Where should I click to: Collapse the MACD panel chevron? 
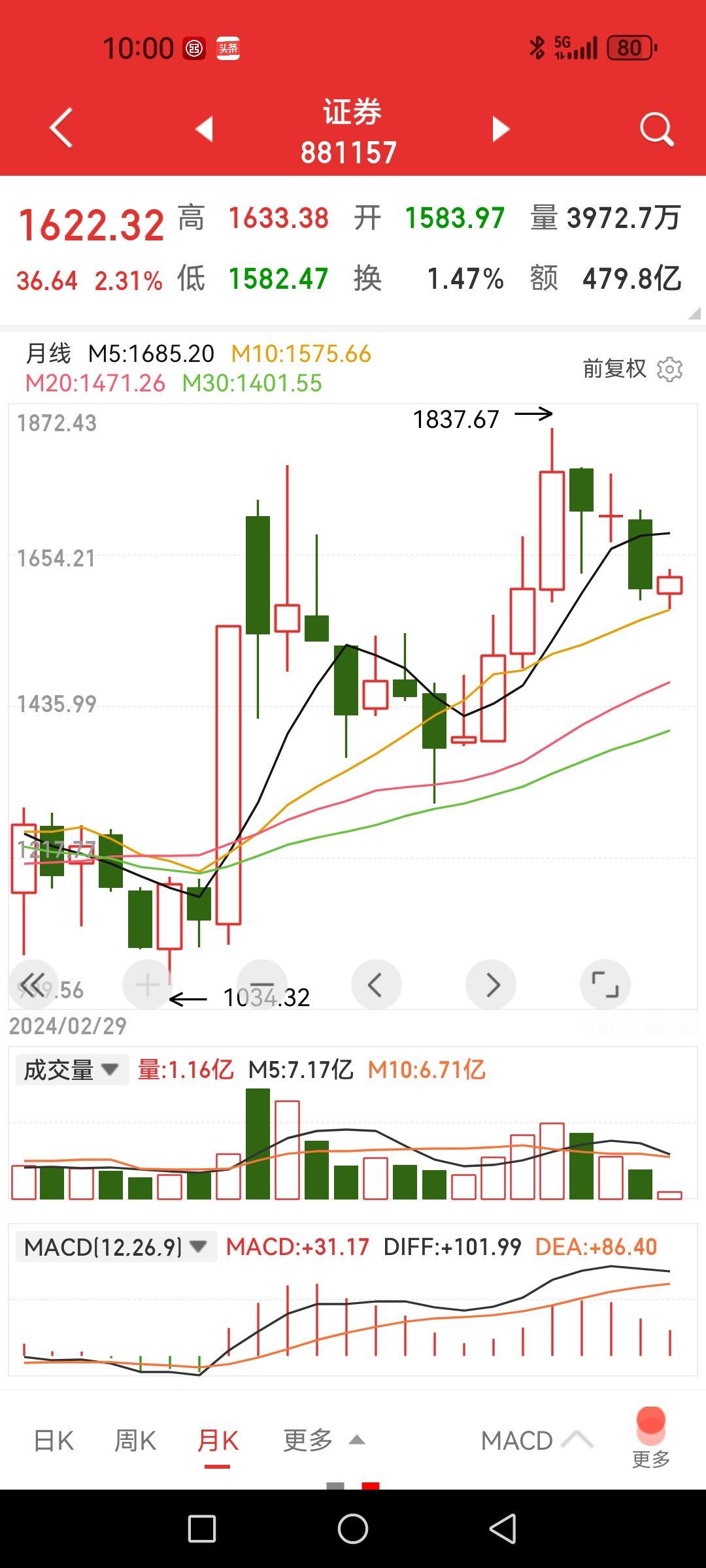tap(578, 1439)
